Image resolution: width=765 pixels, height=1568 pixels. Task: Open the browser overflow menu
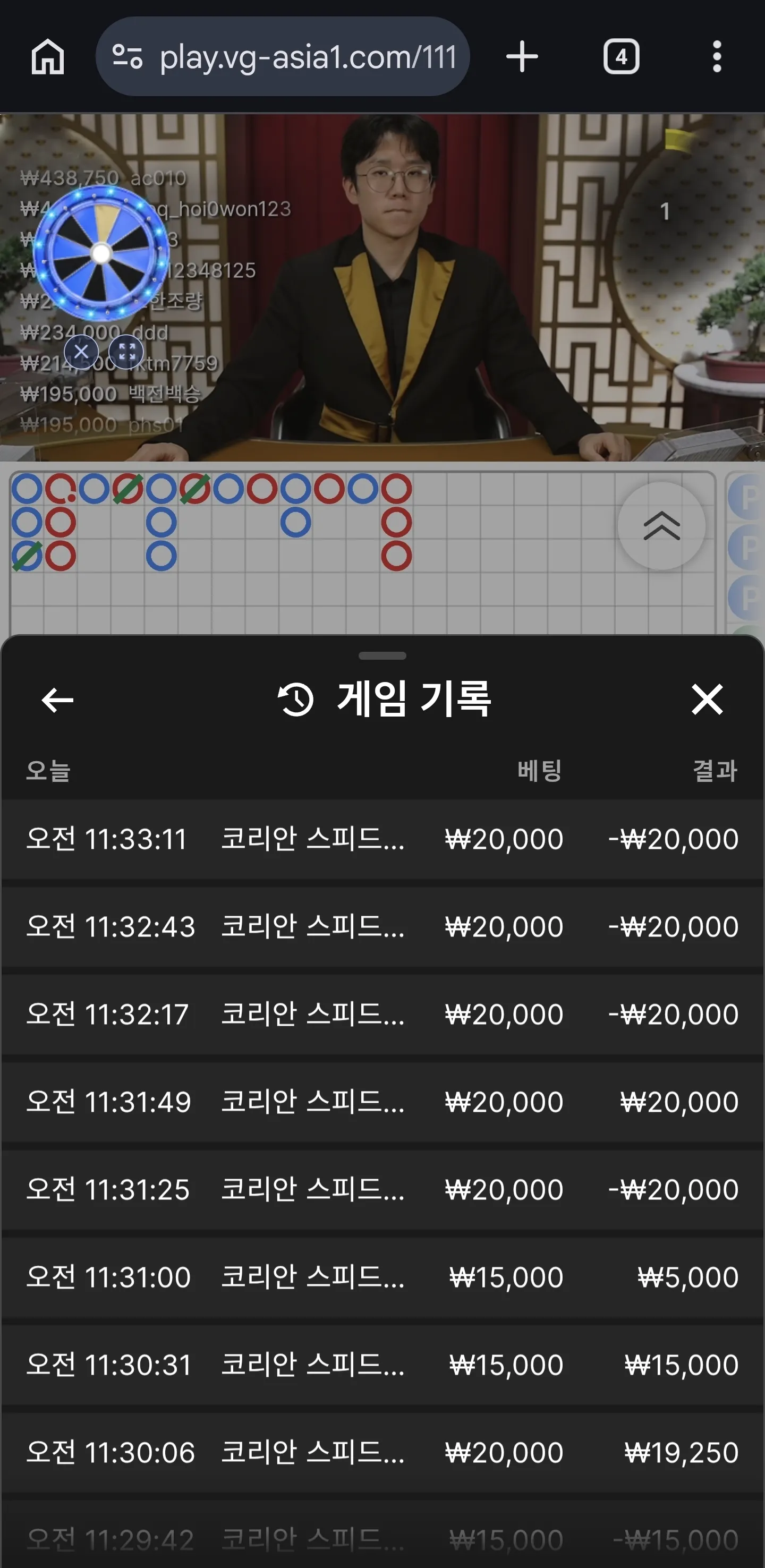[x=717, y=57]
